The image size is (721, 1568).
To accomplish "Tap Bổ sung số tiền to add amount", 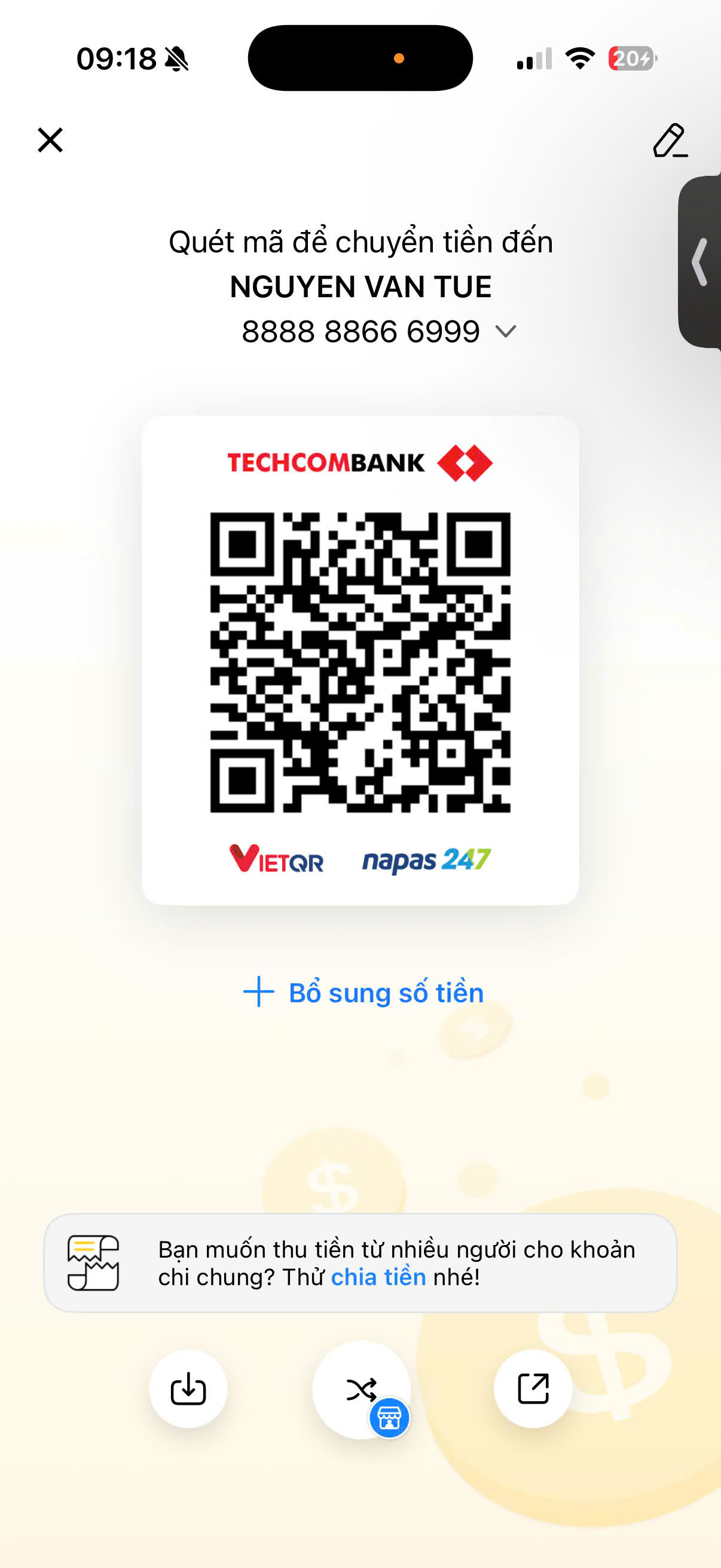I will click(x=363, y=993).
